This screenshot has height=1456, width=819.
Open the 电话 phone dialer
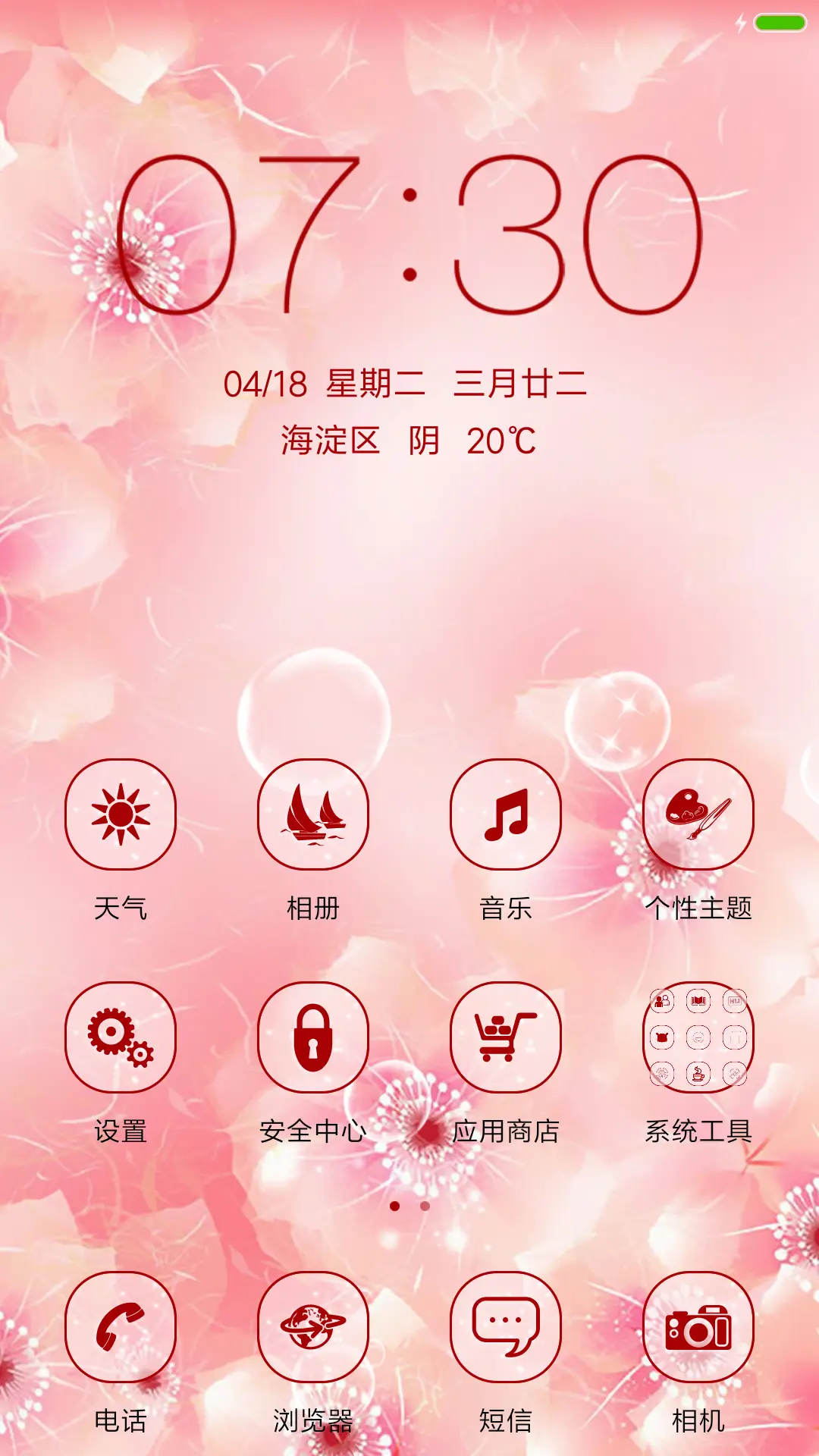point(121,1323)
